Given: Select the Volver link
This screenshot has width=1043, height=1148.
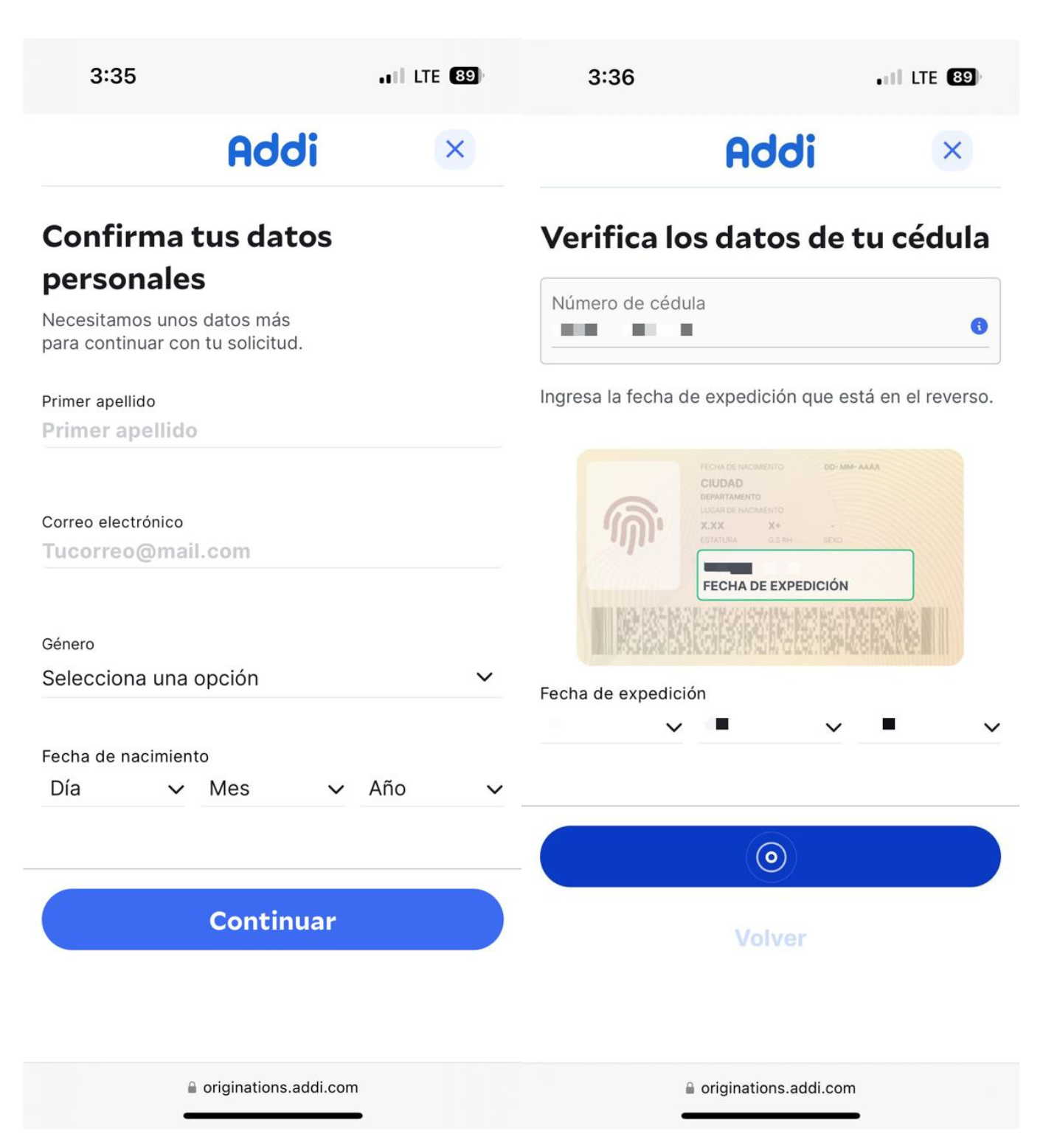Looking at the screenshot, I should coord(770,937).
